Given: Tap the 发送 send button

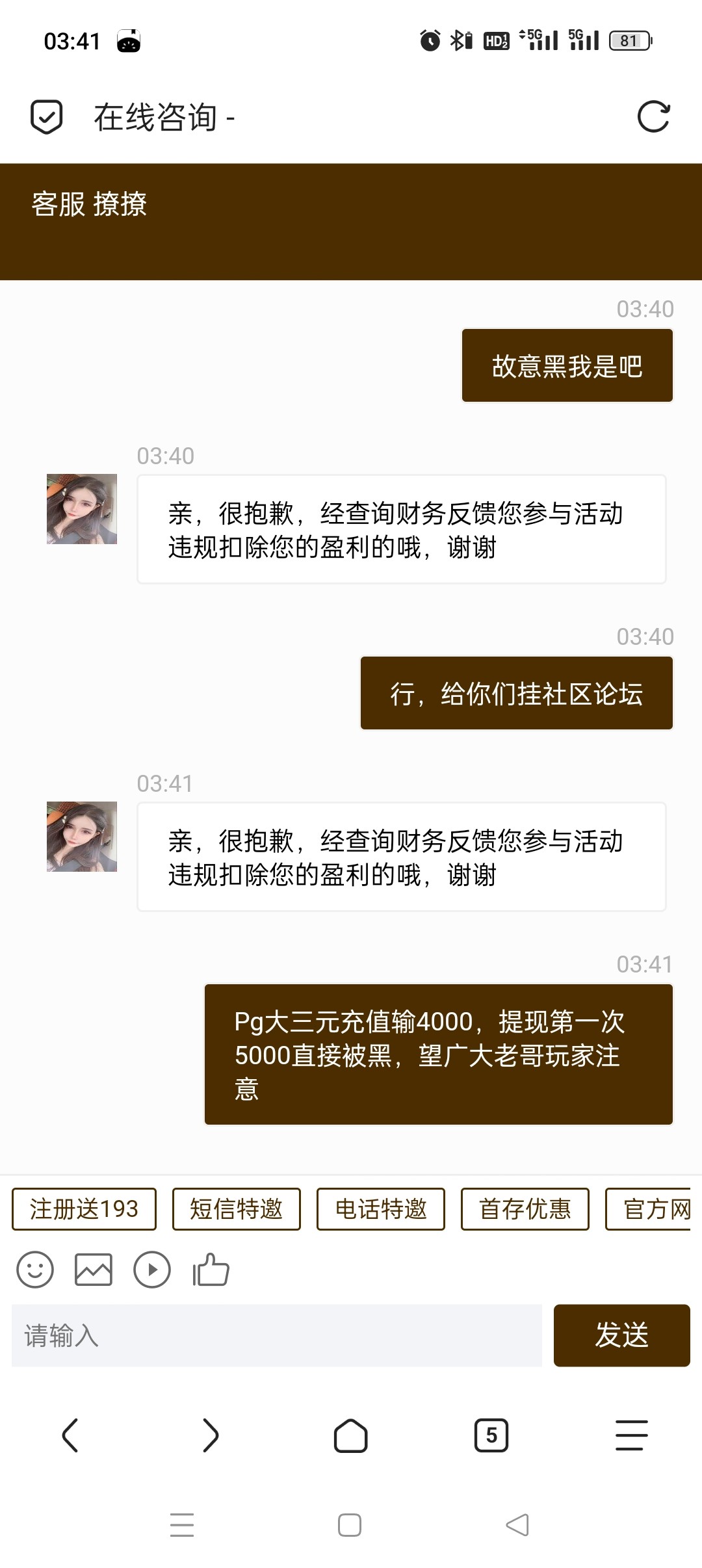Looking at the screenshot, I should click(x=621, y=1336).
